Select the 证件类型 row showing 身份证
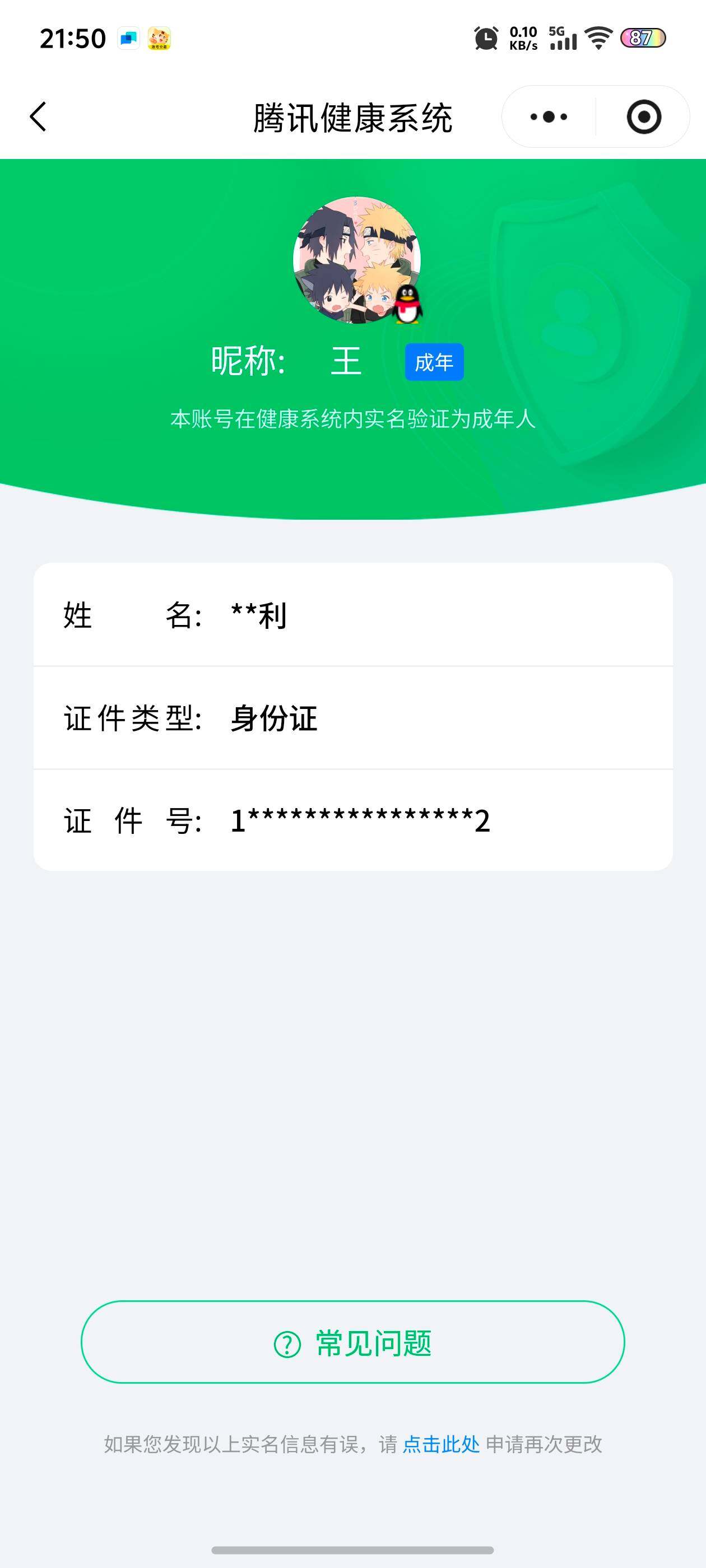The width and height of the screenshot is (706, 1568). click(352, 720)
